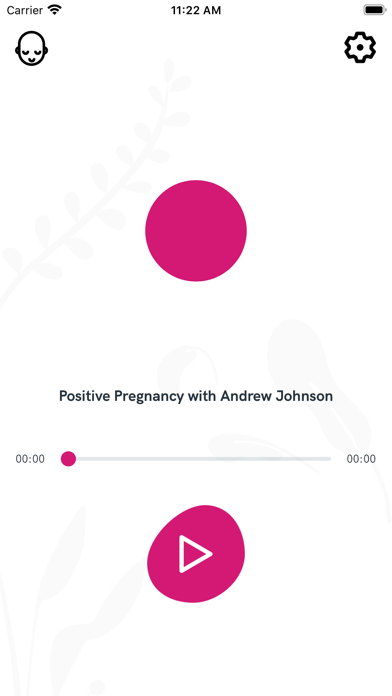Start playback with the play button
The width and height of the screenshot is (392, 696).
point(196,554)
